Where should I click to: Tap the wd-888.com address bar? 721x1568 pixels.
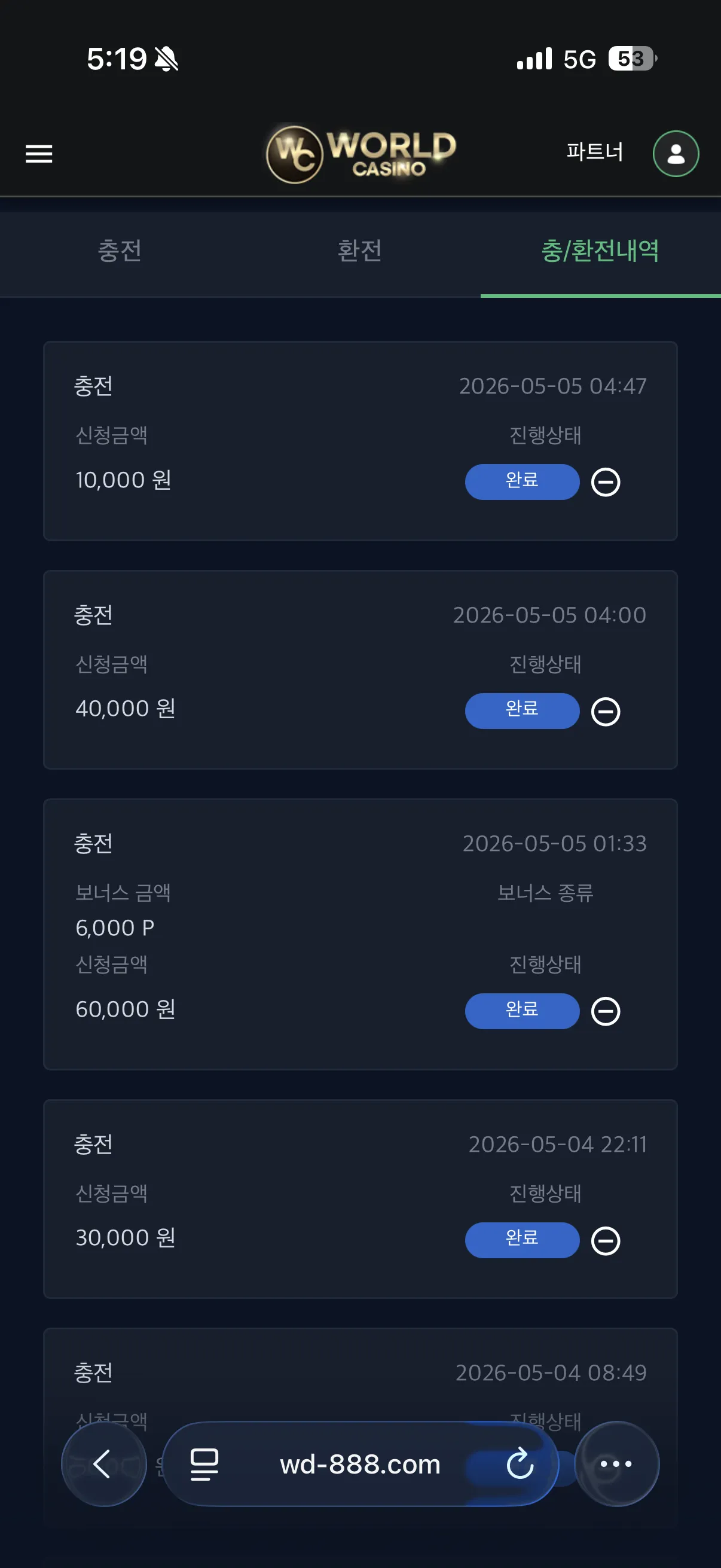(360, 1463)
